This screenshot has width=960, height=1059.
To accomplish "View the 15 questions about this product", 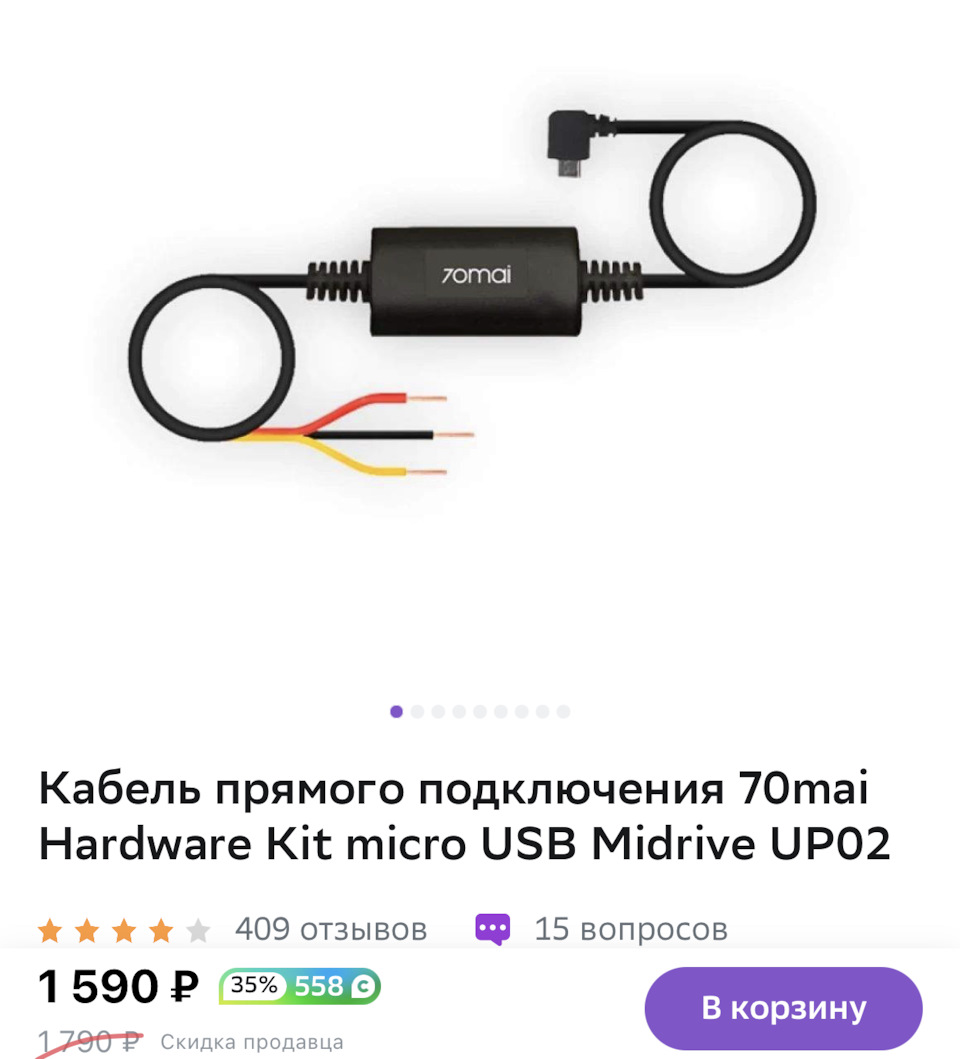I will click(630, 929).
